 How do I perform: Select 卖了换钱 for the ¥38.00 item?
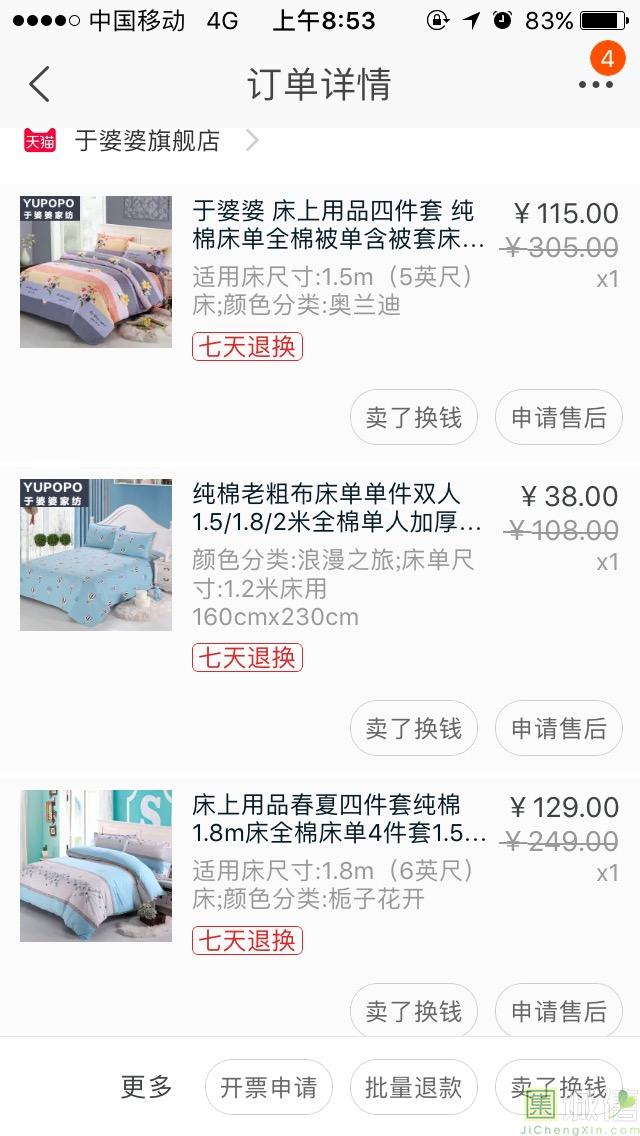coord(414,728)
